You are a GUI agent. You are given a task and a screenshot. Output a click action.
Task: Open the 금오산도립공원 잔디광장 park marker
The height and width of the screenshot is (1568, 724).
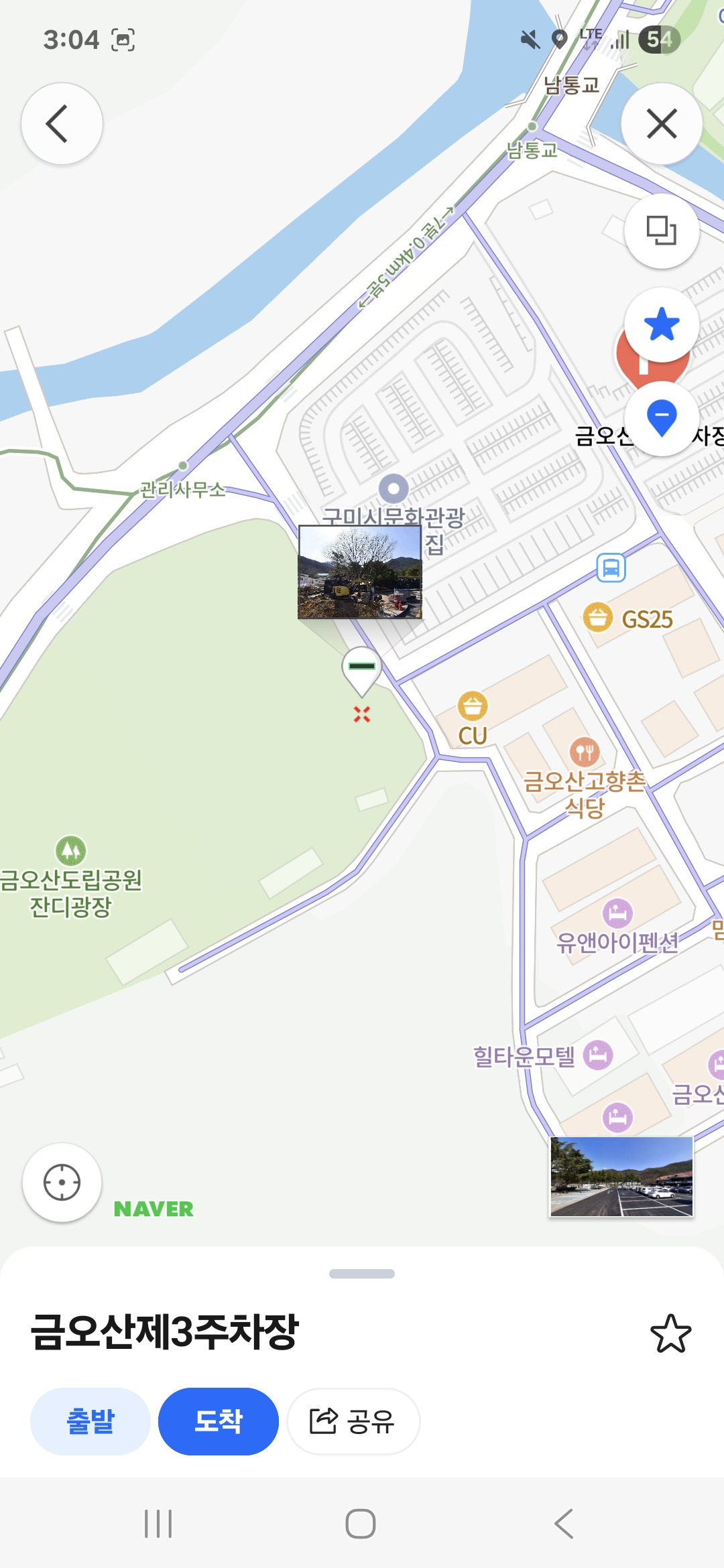(70, 850)
